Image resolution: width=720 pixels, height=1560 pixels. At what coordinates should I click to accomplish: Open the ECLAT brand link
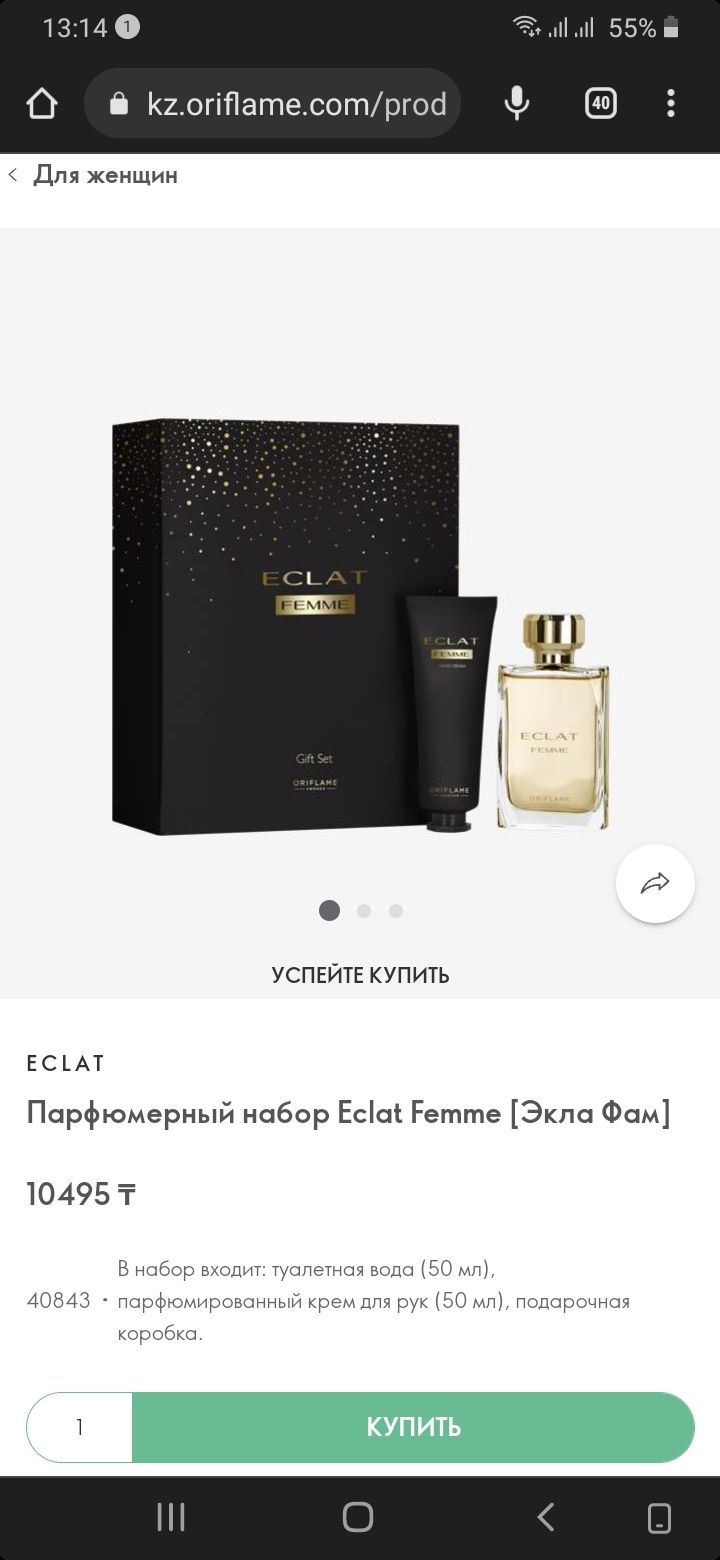(66, 1063)
